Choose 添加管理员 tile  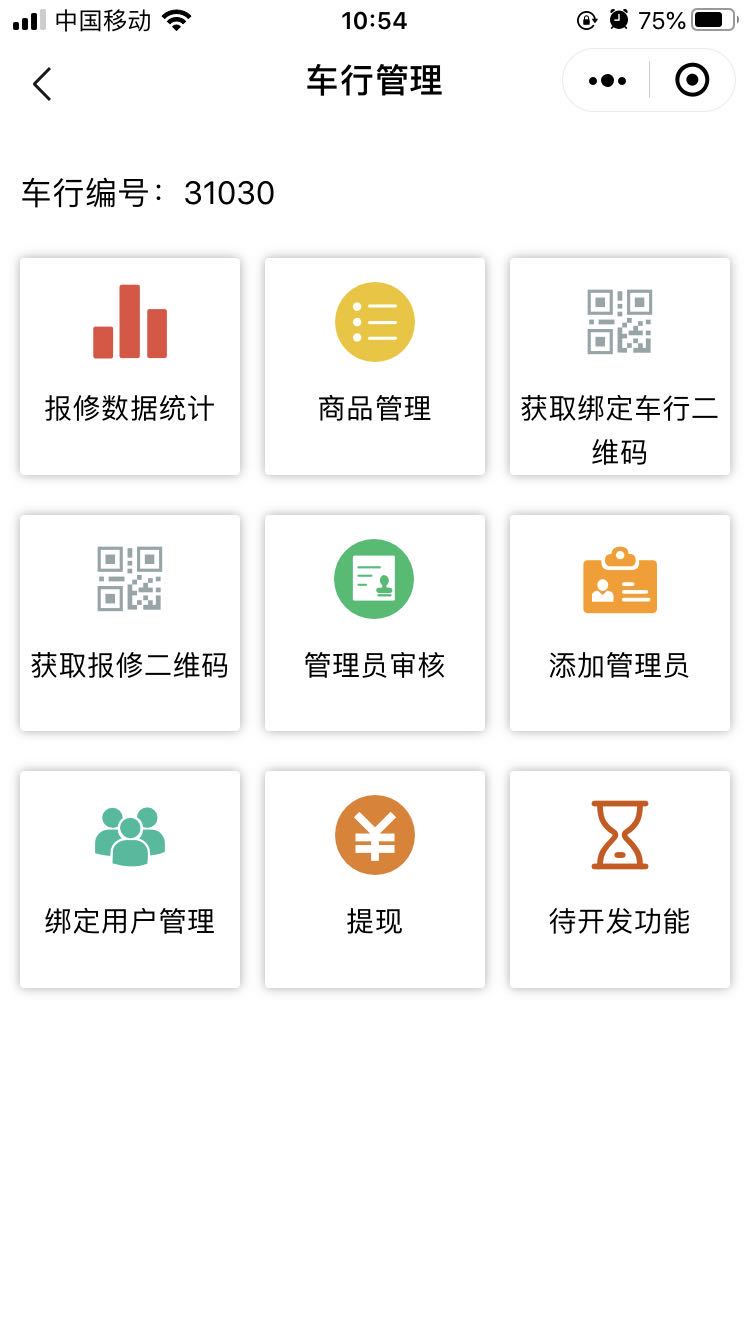(620, 623)
